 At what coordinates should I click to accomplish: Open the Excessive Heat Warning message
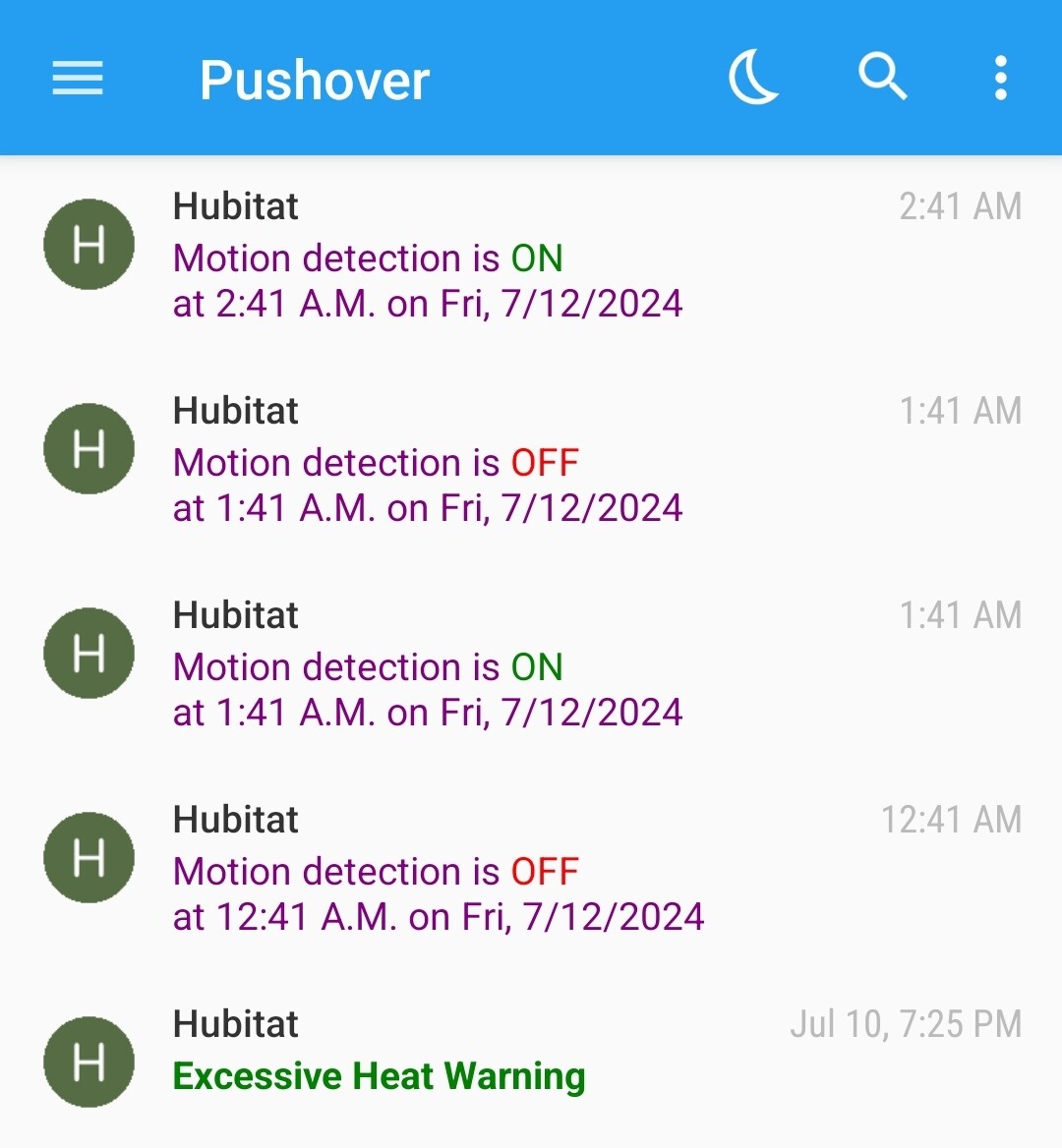531,1062
